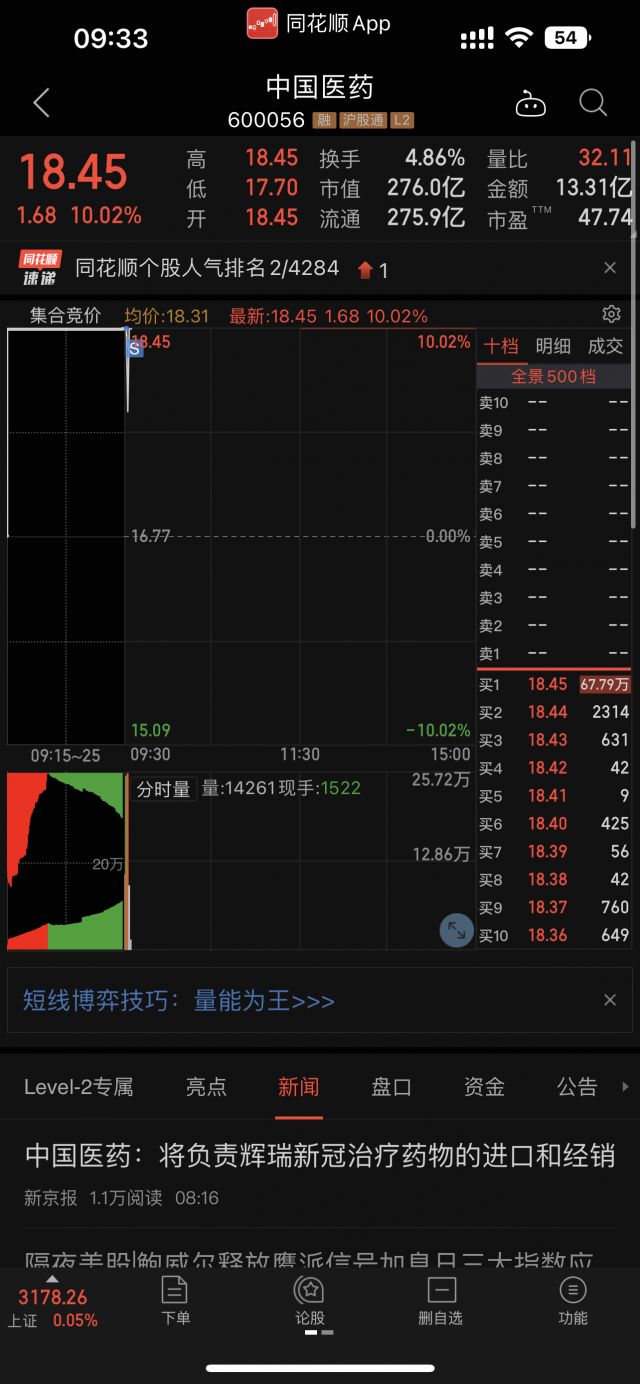Viewport: 640px width, 1384px height.
Task: Switch to 公告 tab
Action: [577, 1086]
